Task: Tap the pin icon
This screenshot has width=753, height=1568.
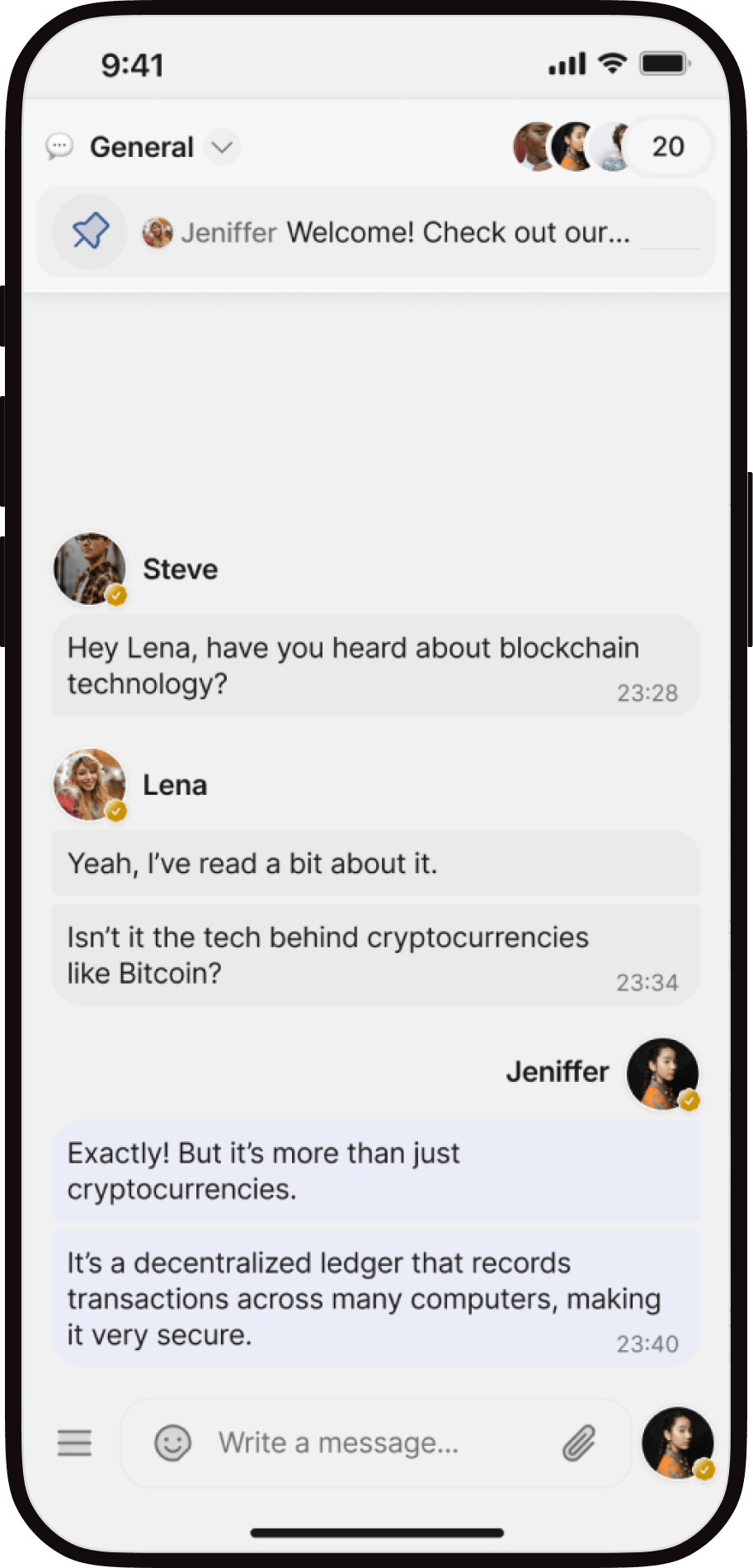Action: click(x=90, y=232)
